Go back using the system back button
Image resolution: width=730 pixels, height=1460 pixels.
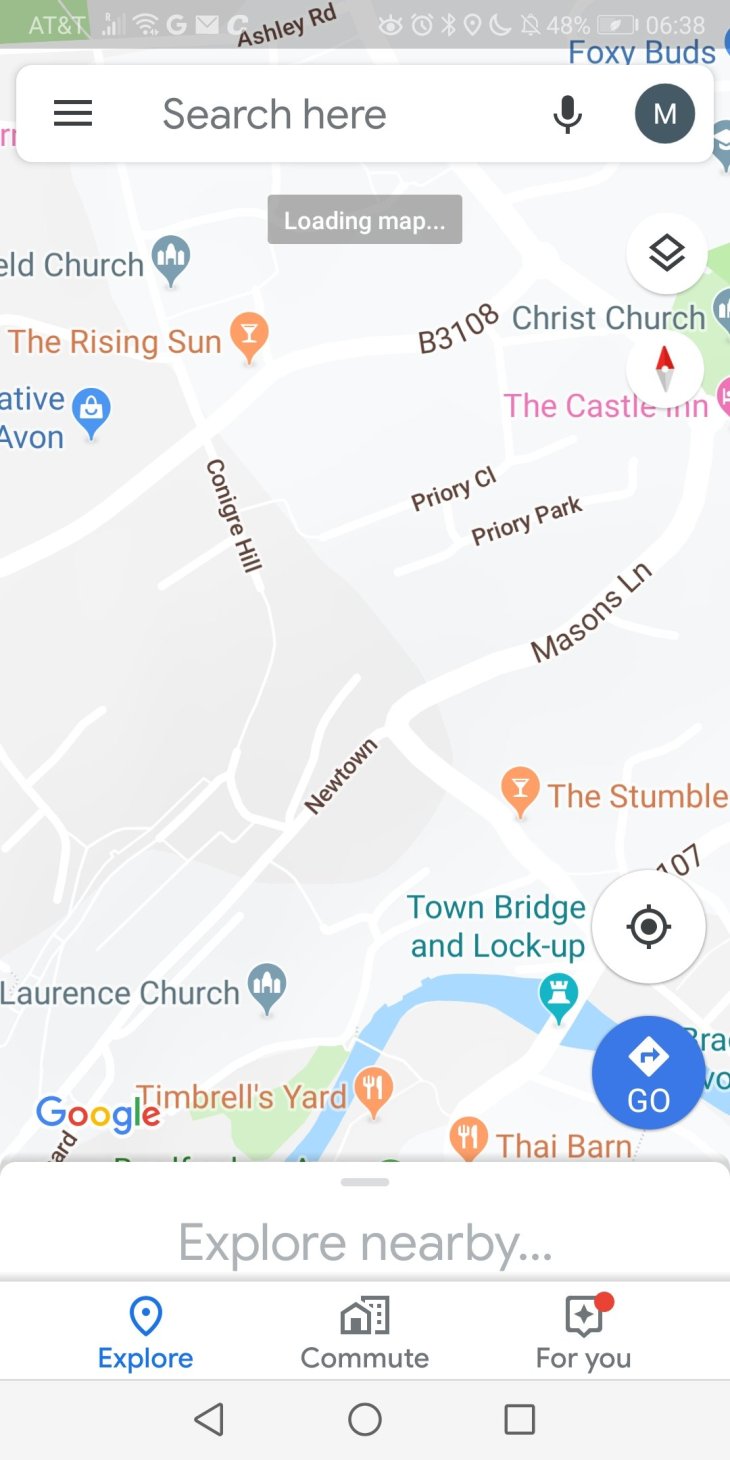coord(209,1419)
